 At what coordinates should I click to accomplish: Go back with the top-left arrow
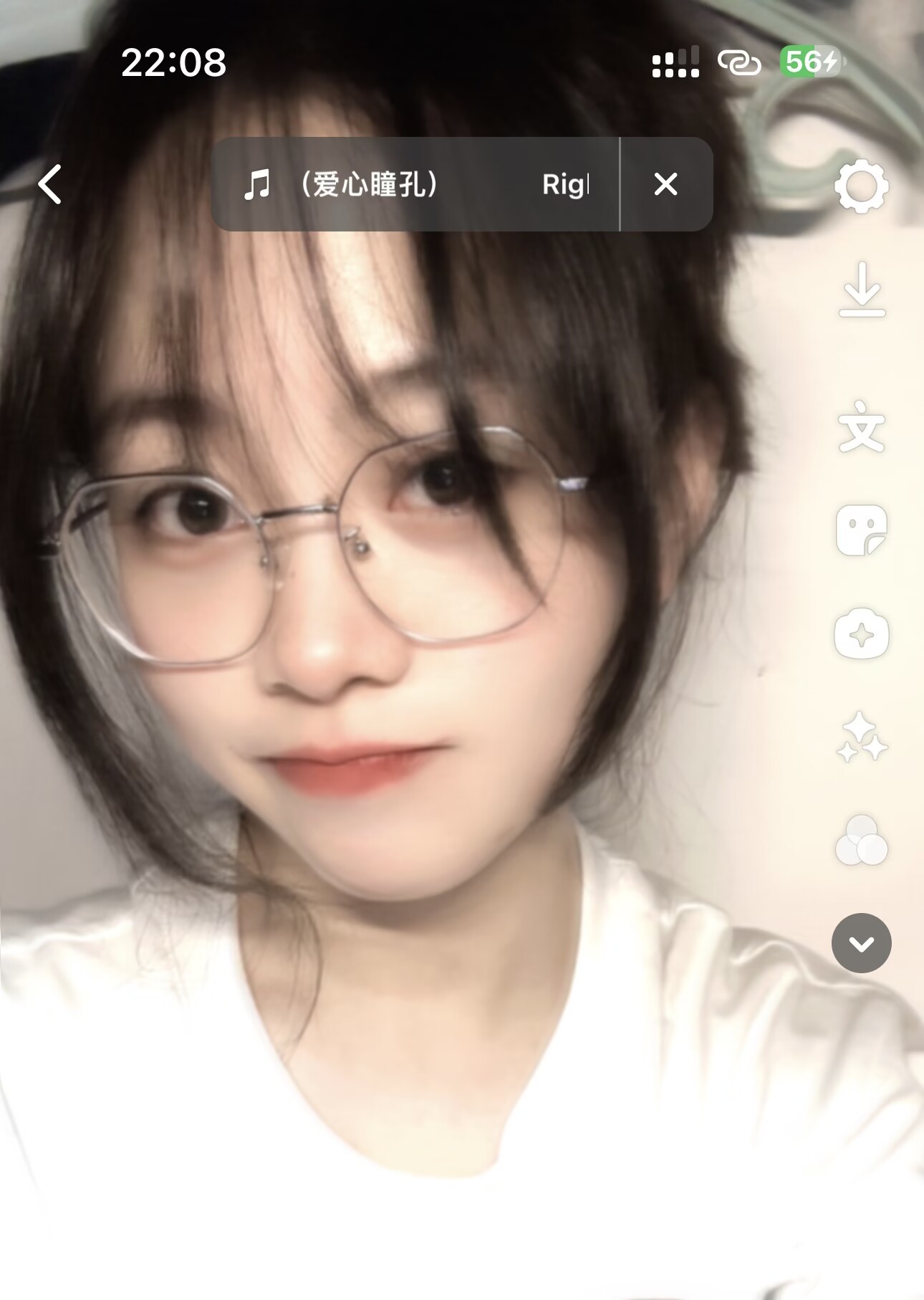50,184
